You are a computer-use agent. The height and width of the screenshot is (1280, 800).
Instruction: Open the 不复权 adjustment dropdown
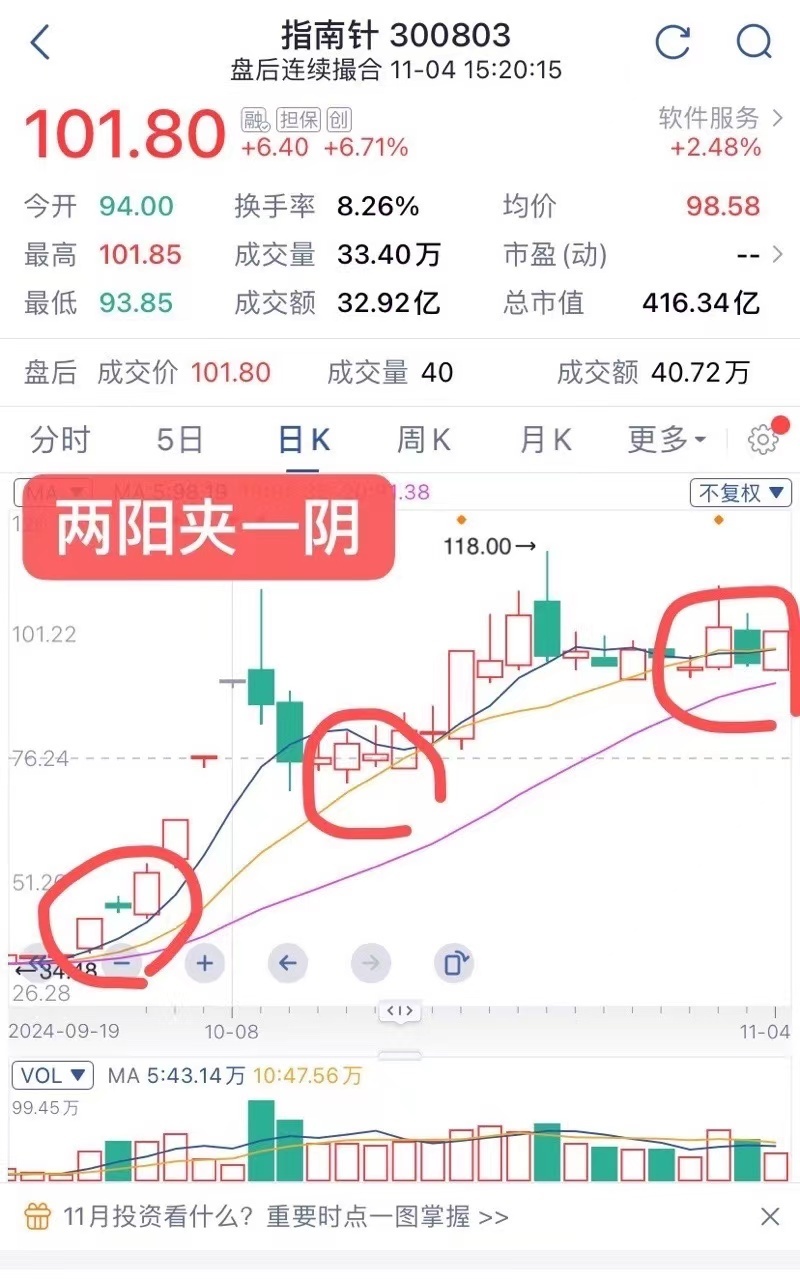(x=741, y=493)
